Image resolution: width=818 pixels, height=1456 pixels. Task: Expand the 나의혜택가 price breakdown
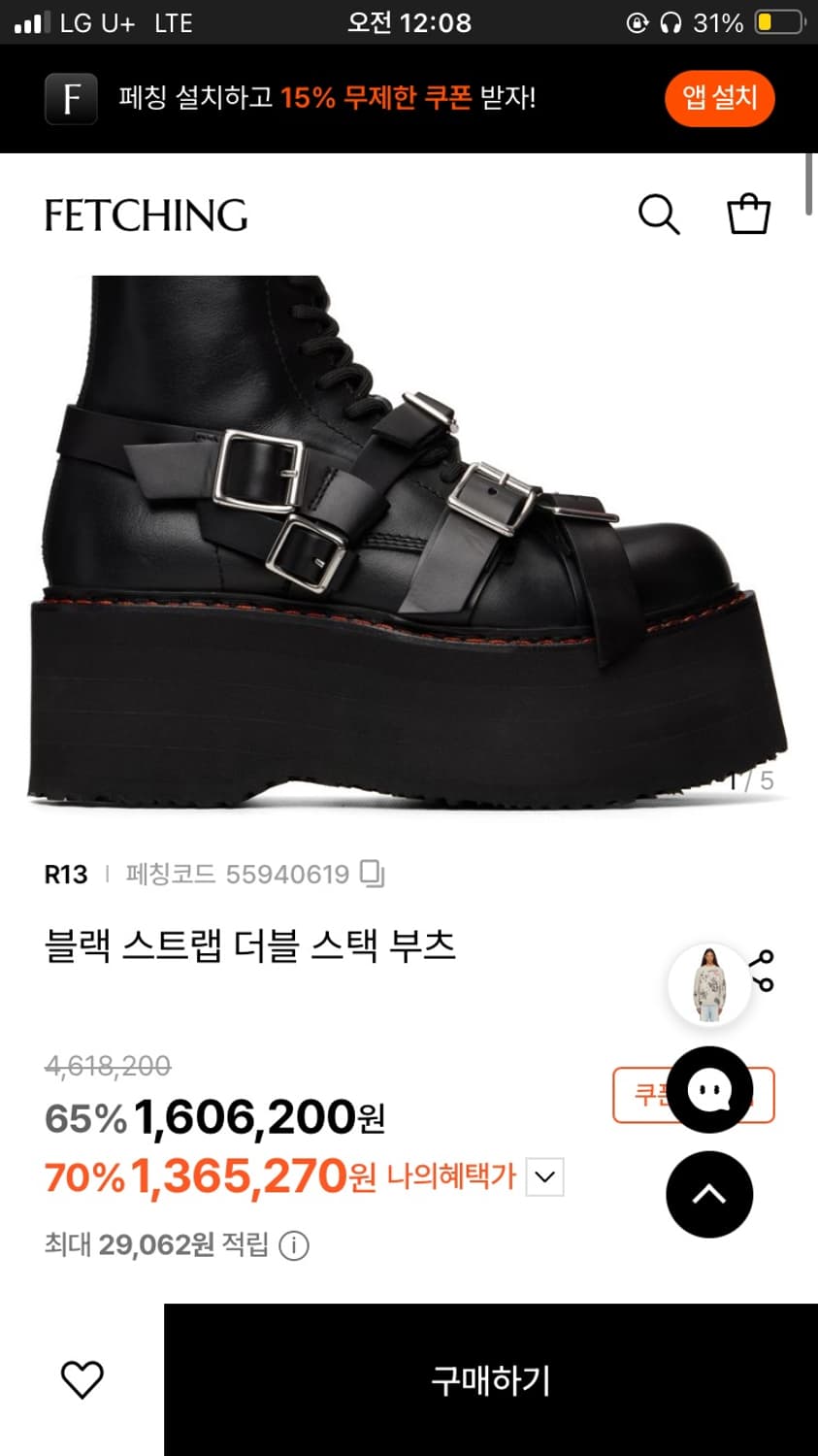(545, 1176)
